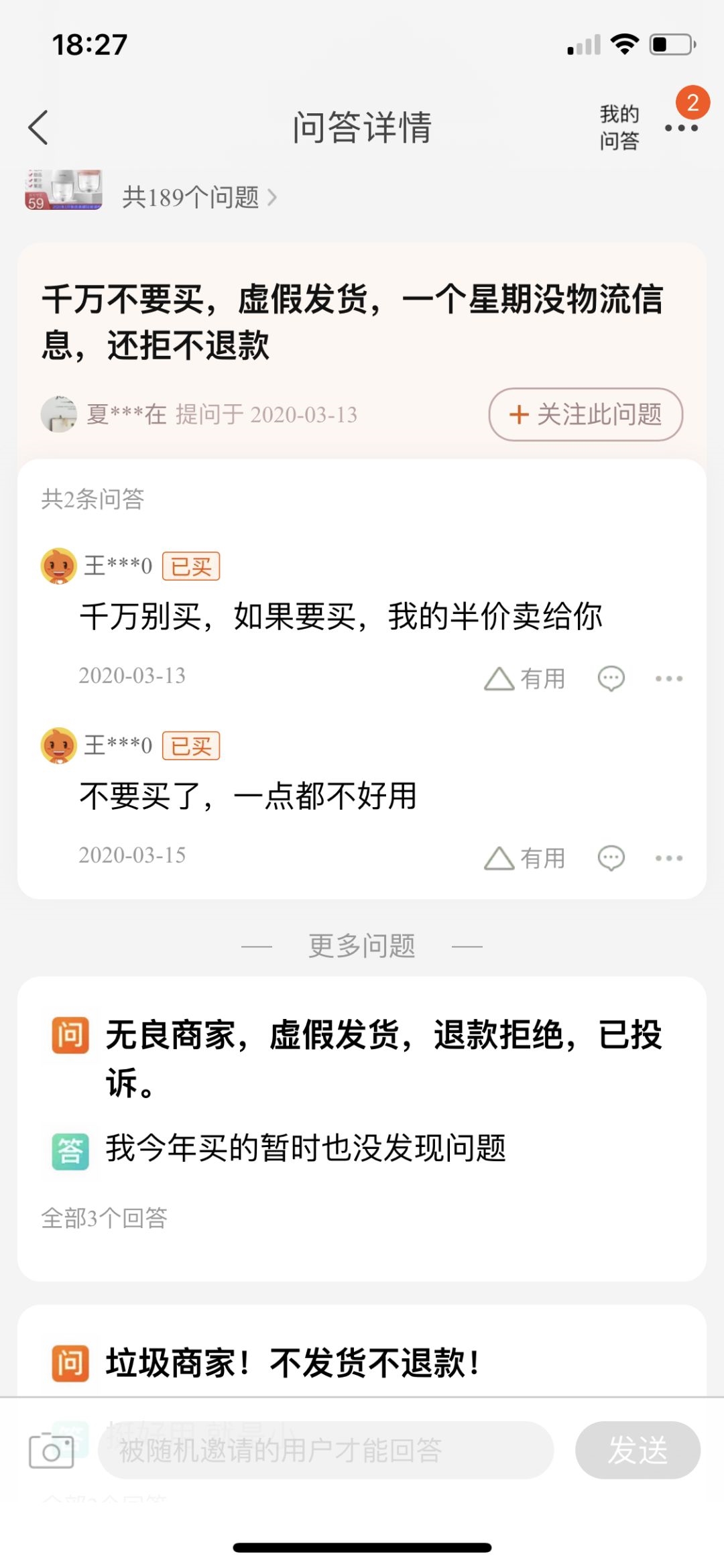Tap the 问 question icon beside 无良商家
Image resolution: width=724 pixels, height=1568 pixels.
(70, 1036)
